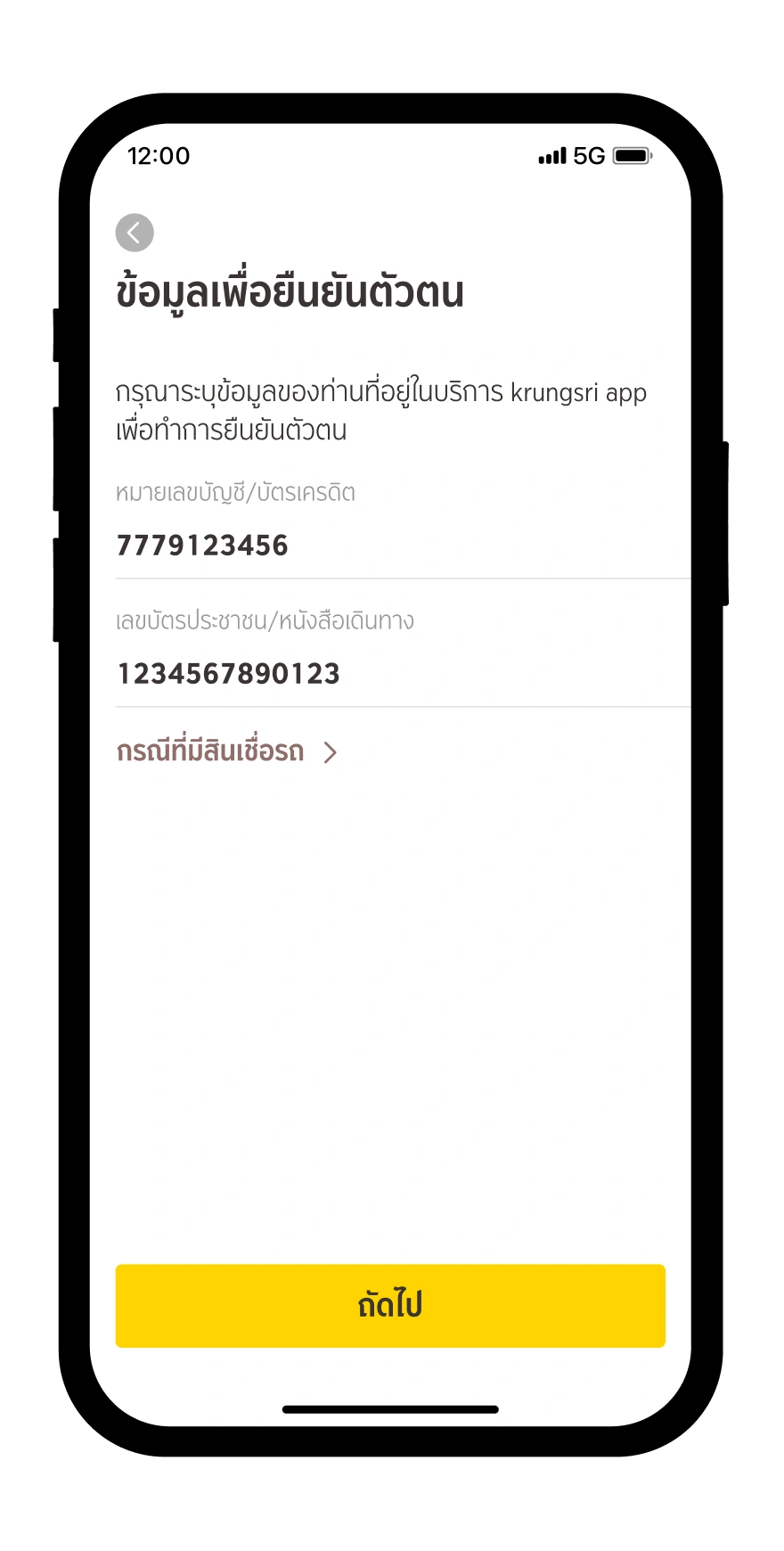This screenshot has height=1551, width=784.
Task: Tap the yellow ถัดไป button
Action: (x=390, y=1305)
